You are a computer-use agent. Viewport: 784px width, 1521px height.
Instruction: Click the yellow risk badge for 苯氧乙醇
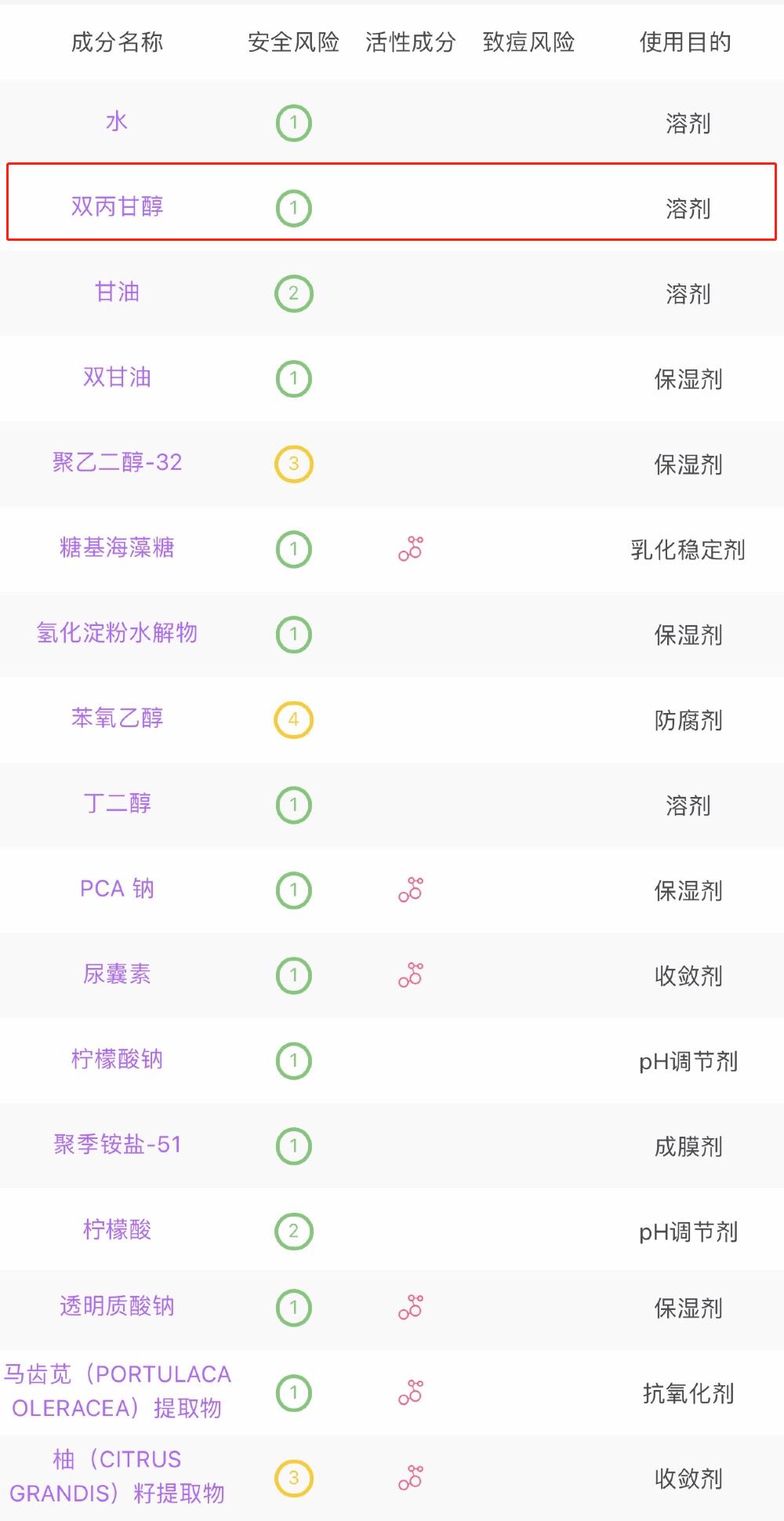point(294,720)
